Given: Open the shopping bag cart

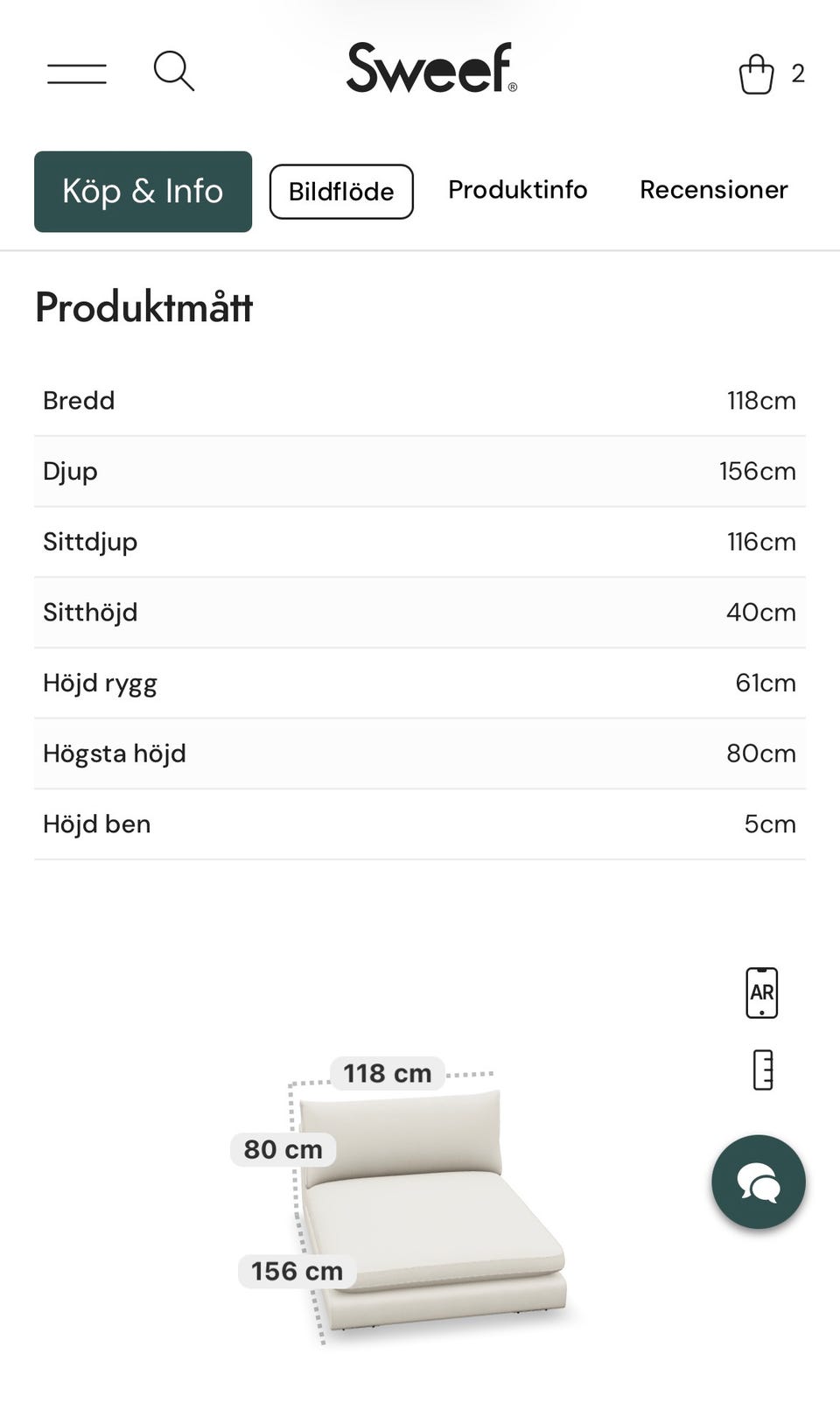Looking at the screenshot, I should 757,74.
